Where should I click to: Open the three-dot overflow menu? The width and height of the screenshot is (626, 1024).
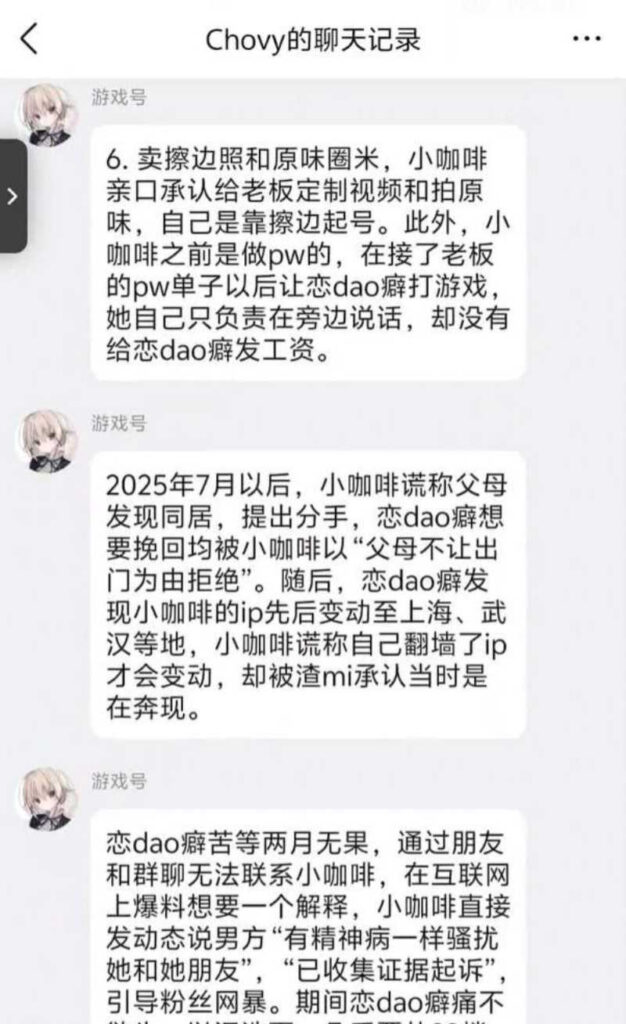586,40
